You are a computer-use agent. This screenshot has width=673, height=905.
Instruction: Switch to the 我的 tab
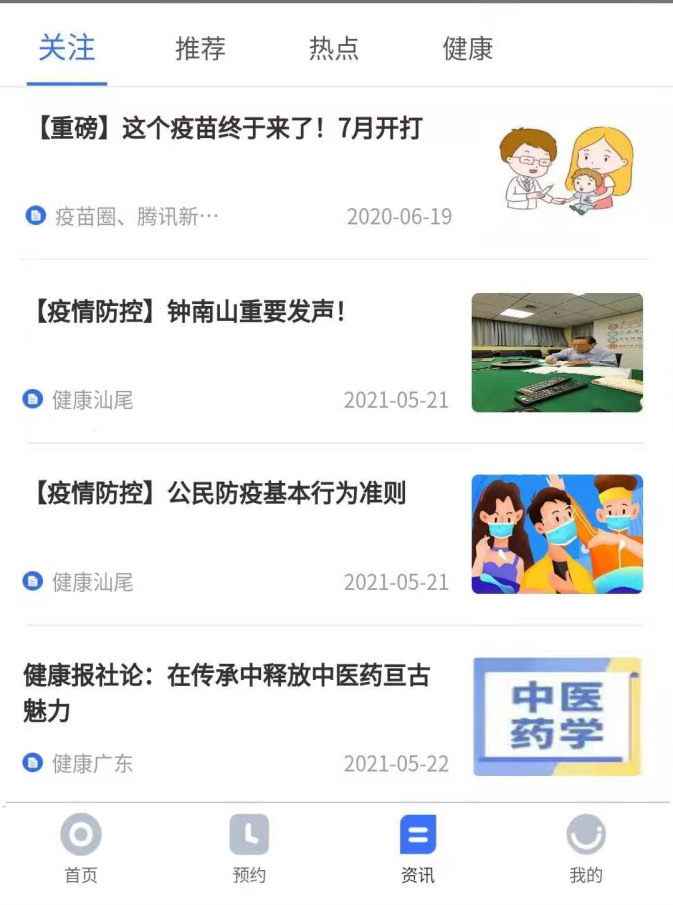tap(586, 849)
